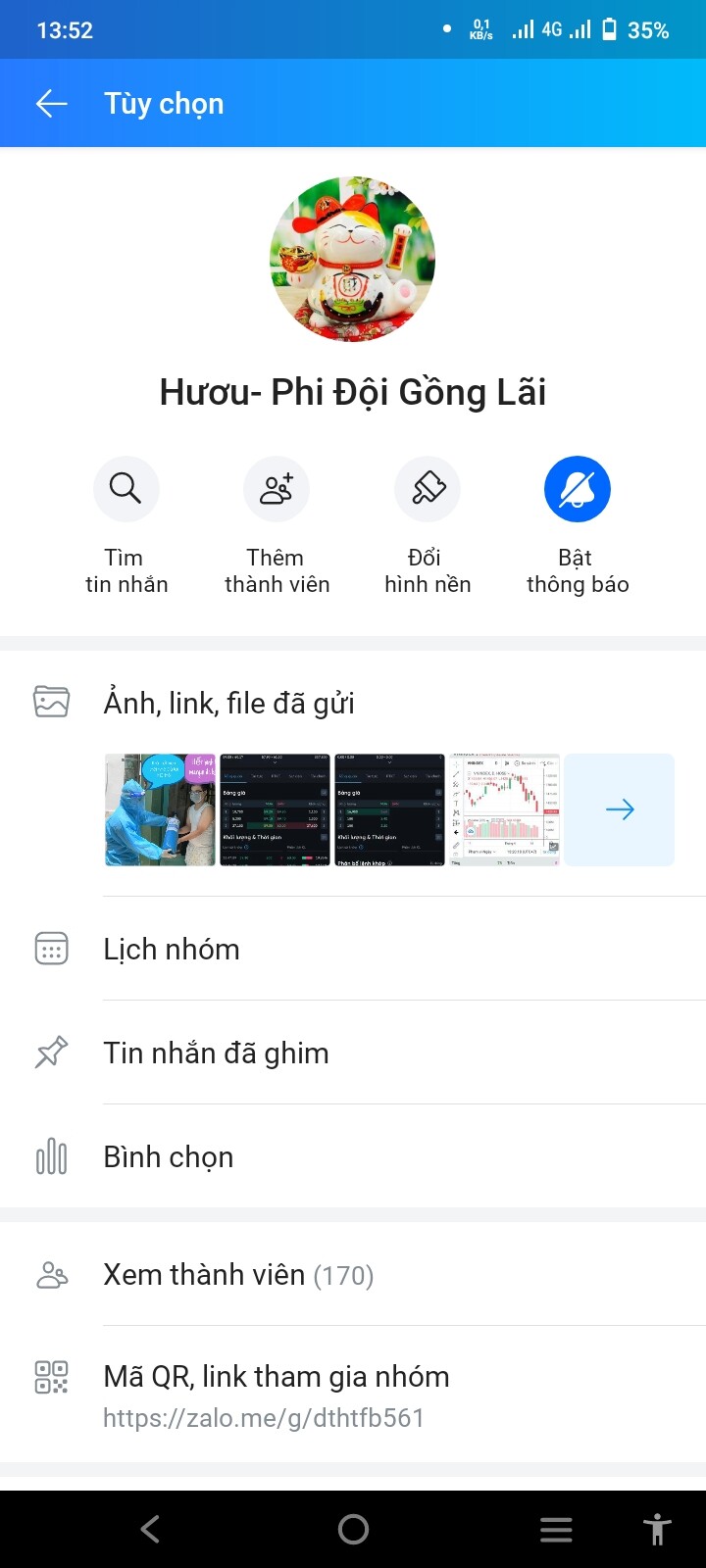The width and height of the screenshot is (706, 1568).
Task: Tap Thêm thành viên to add members
Action: [277, 489]
